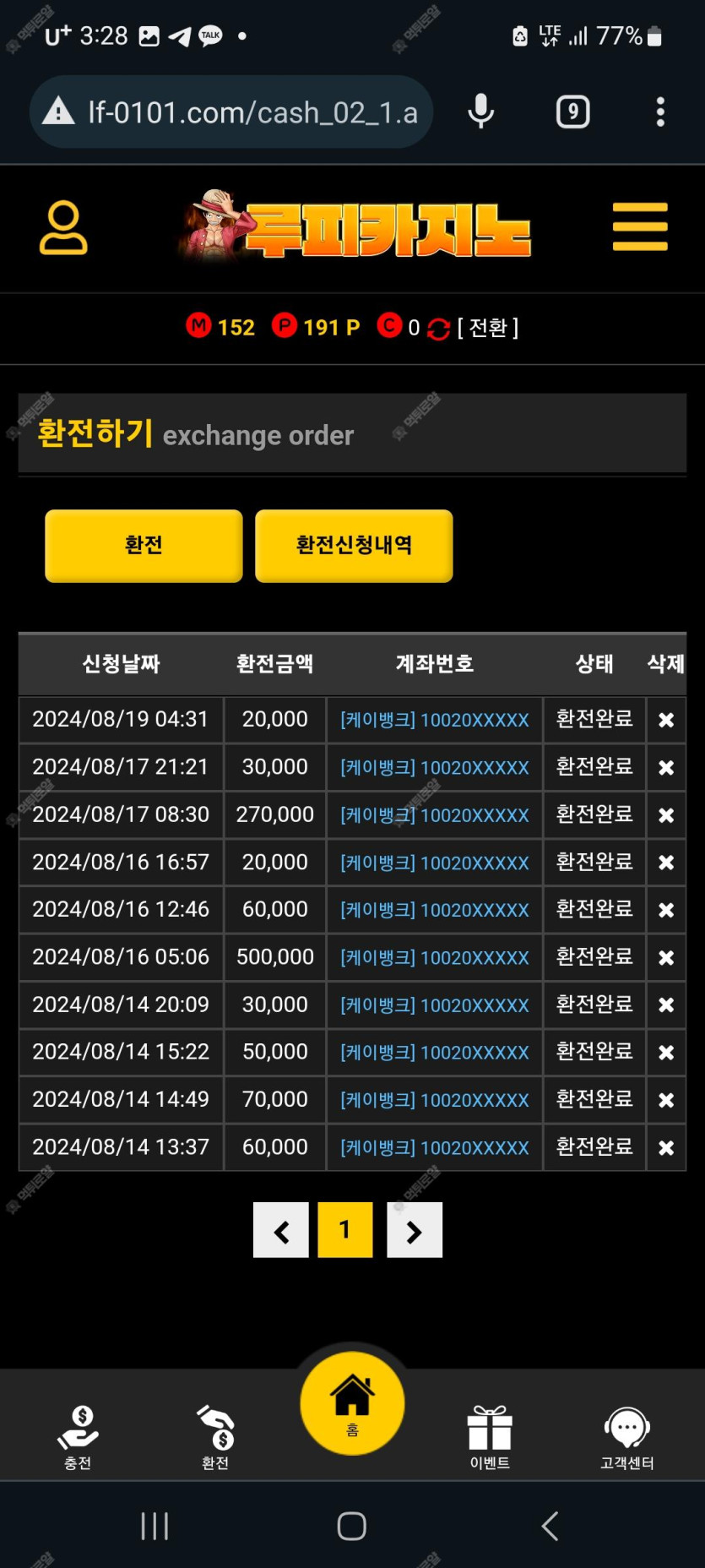
Task: Open the 이벤트 events tab
Action: point(490,1436)
